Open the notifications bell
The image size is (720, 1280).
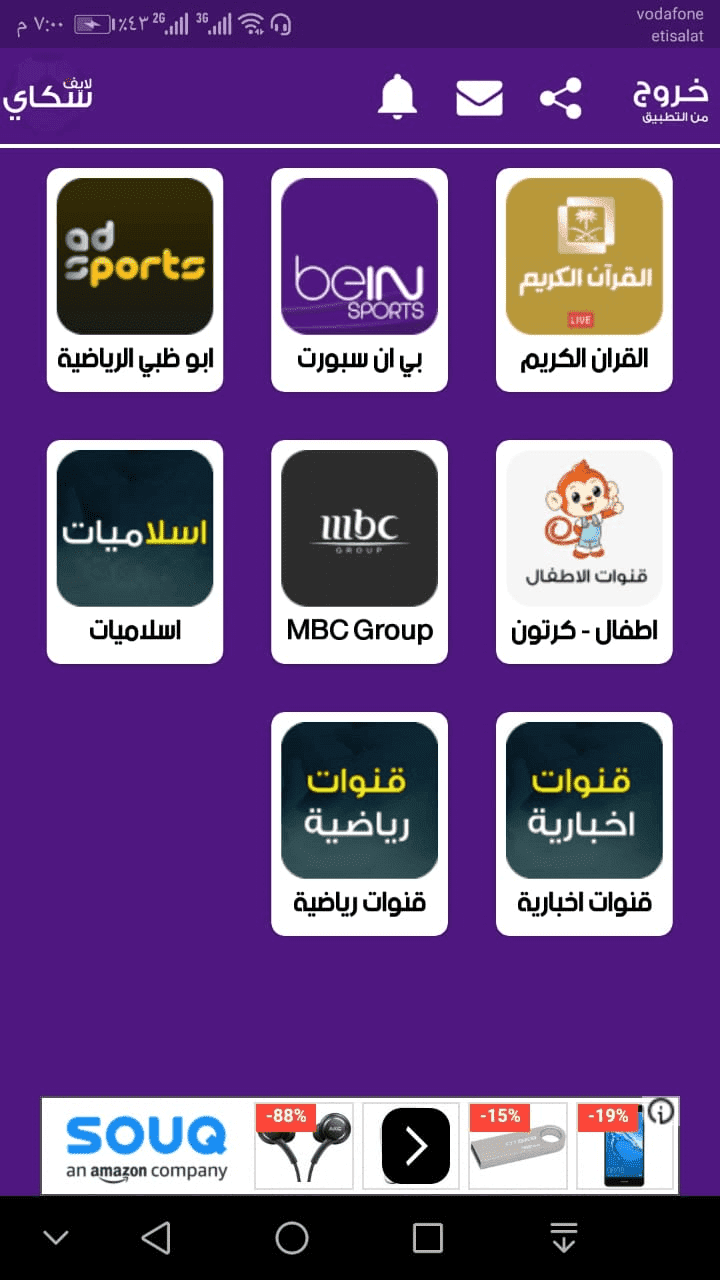(x=397, y=97)
